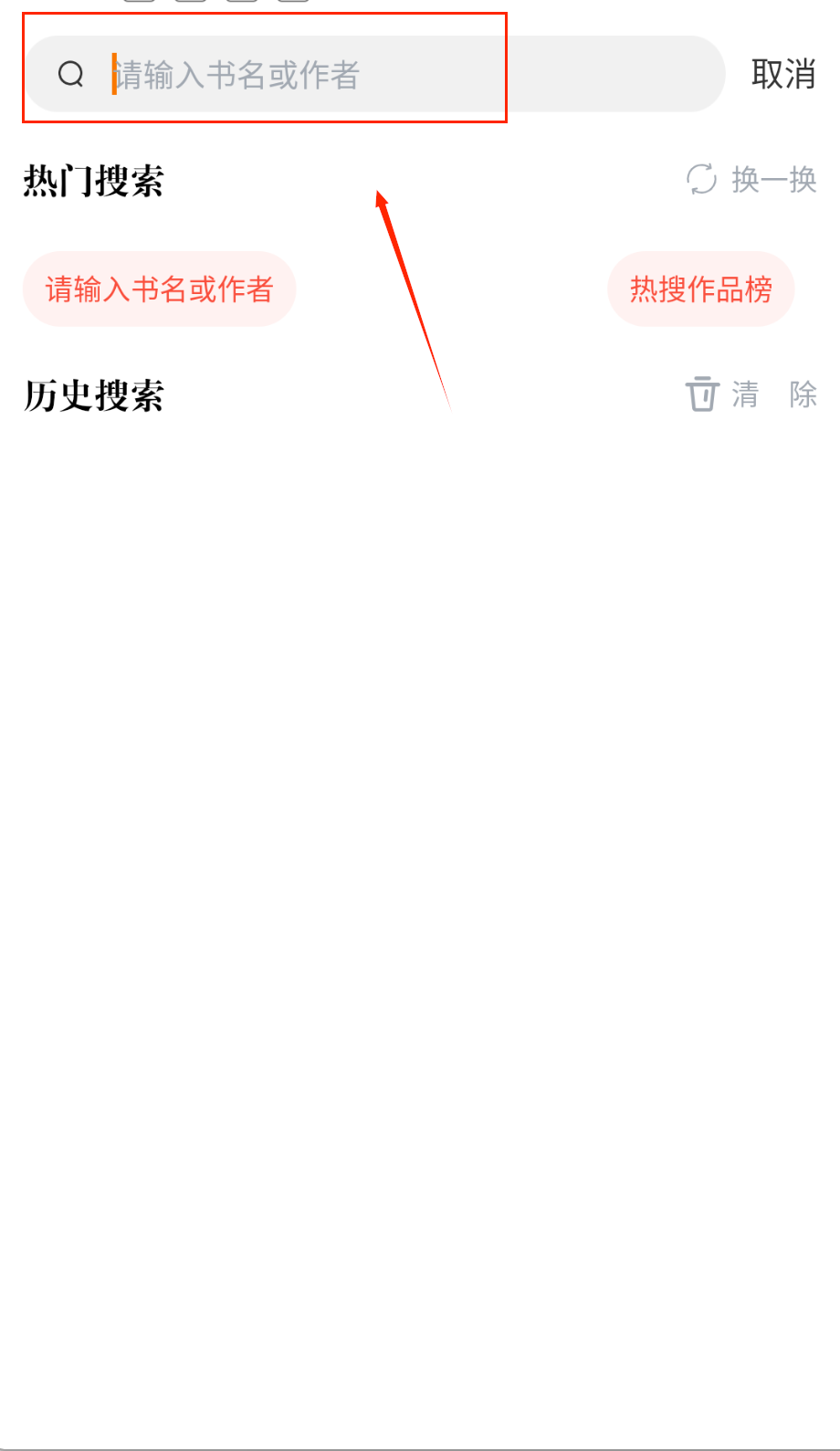Open the 热搜作品榜 chip

700,289
